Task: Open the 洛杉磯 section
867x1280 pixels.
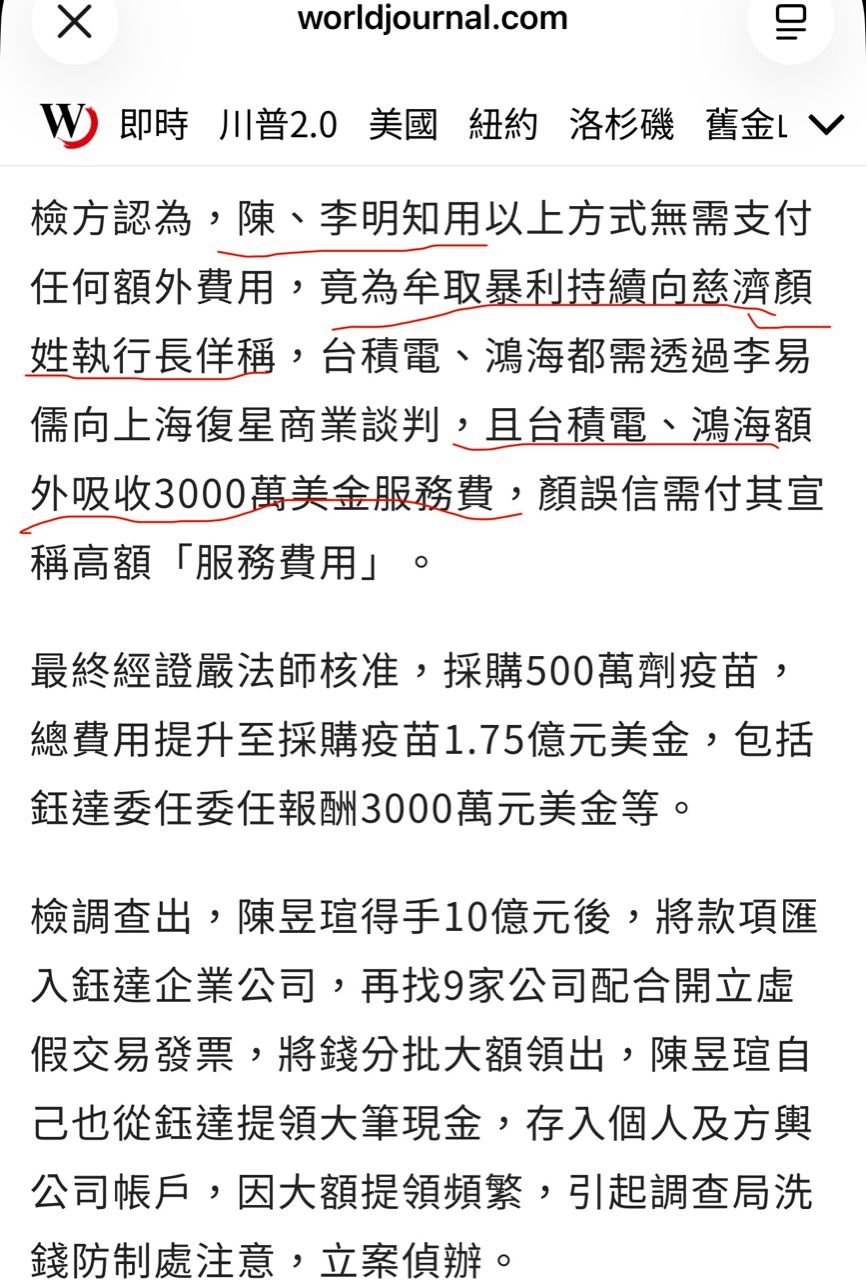Action: pyautogui.click(x=621, y=125)
